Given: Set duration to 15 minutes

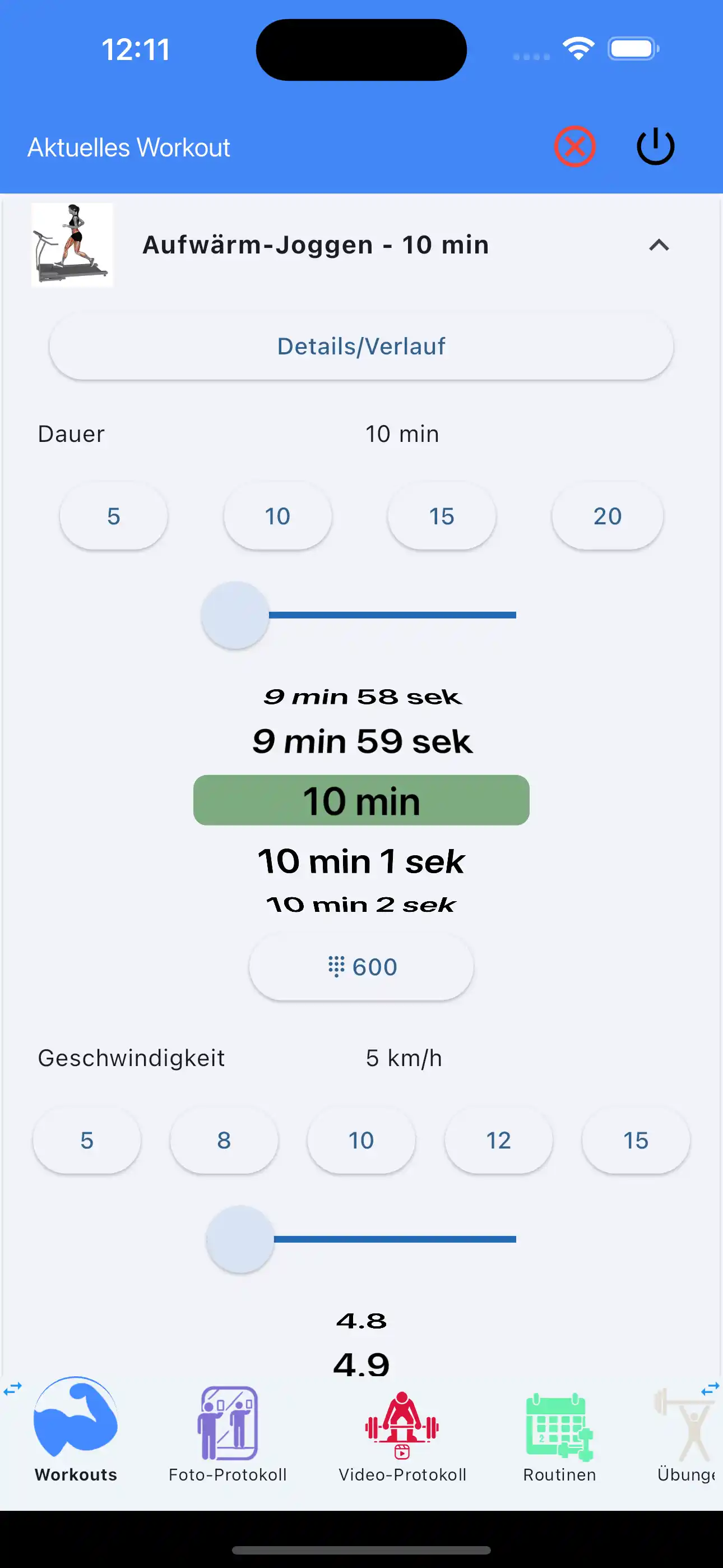Looking at the screenshot, I should [x=442, y=515].
